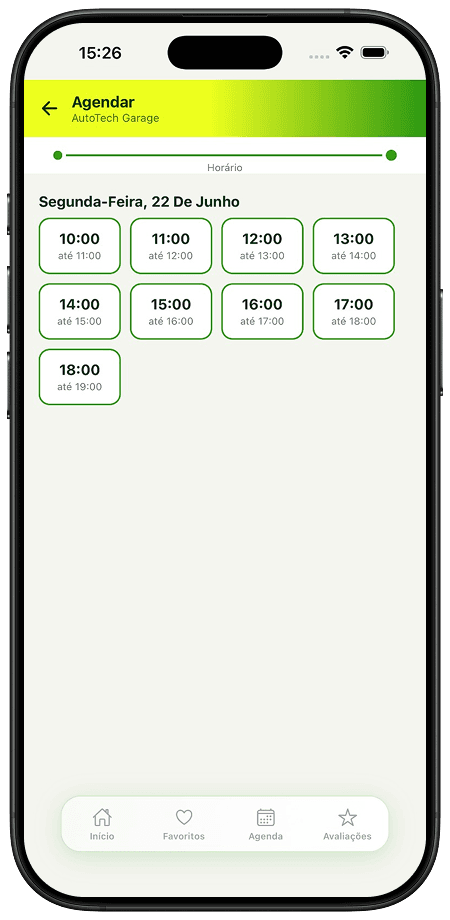Select the 10:00 time slot
Viewport: 450px width, 920px height.
[80, 246]
